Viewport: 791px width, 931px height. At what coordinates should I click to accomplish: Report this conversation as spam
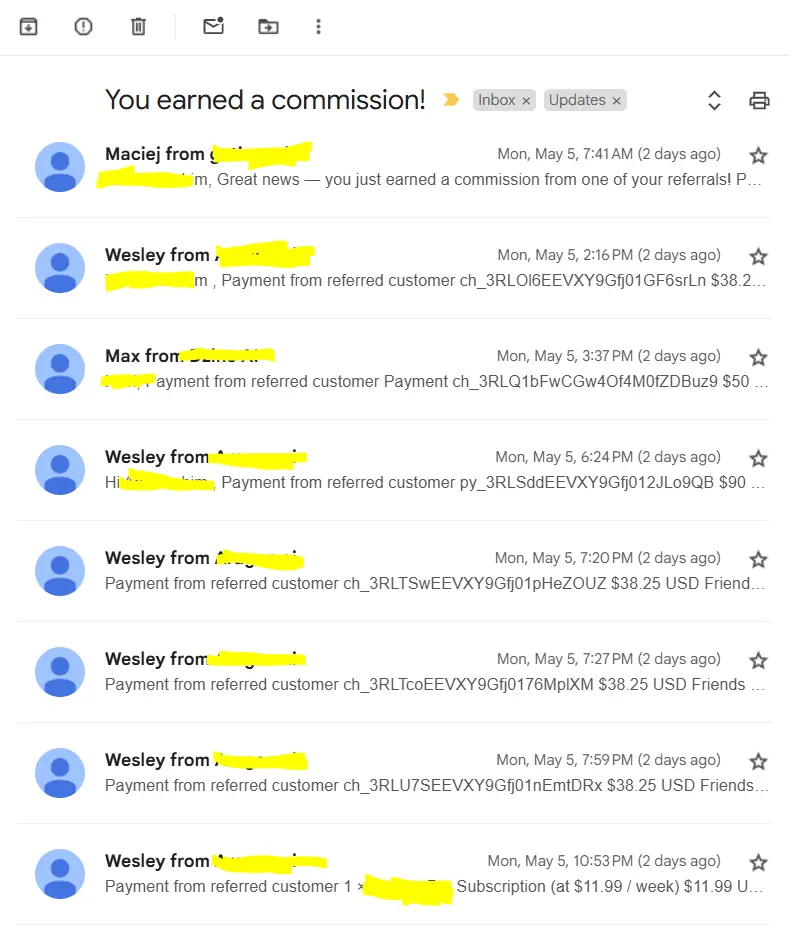click(x=84, y=27)
